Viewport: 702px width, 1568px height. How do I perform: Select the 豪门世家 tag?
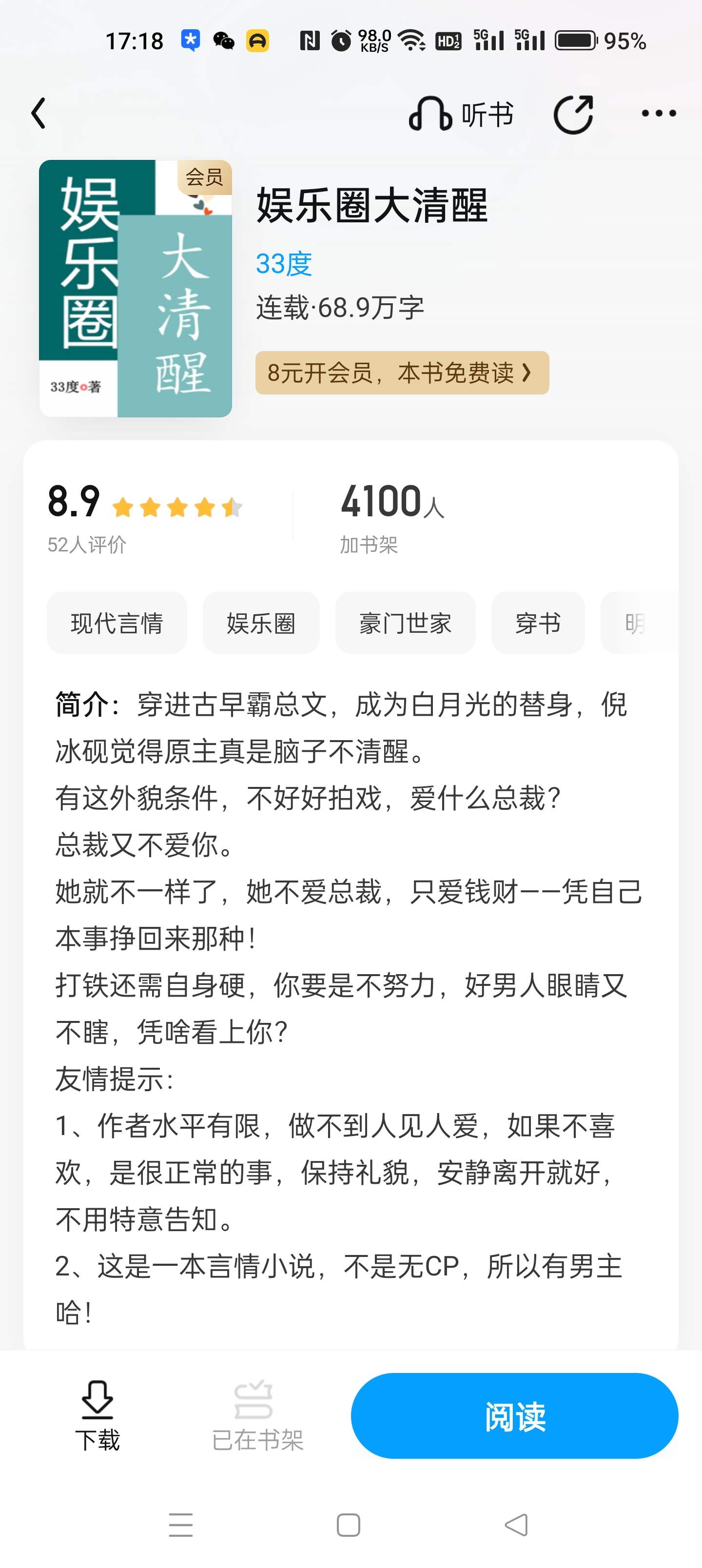coord(406,623)
